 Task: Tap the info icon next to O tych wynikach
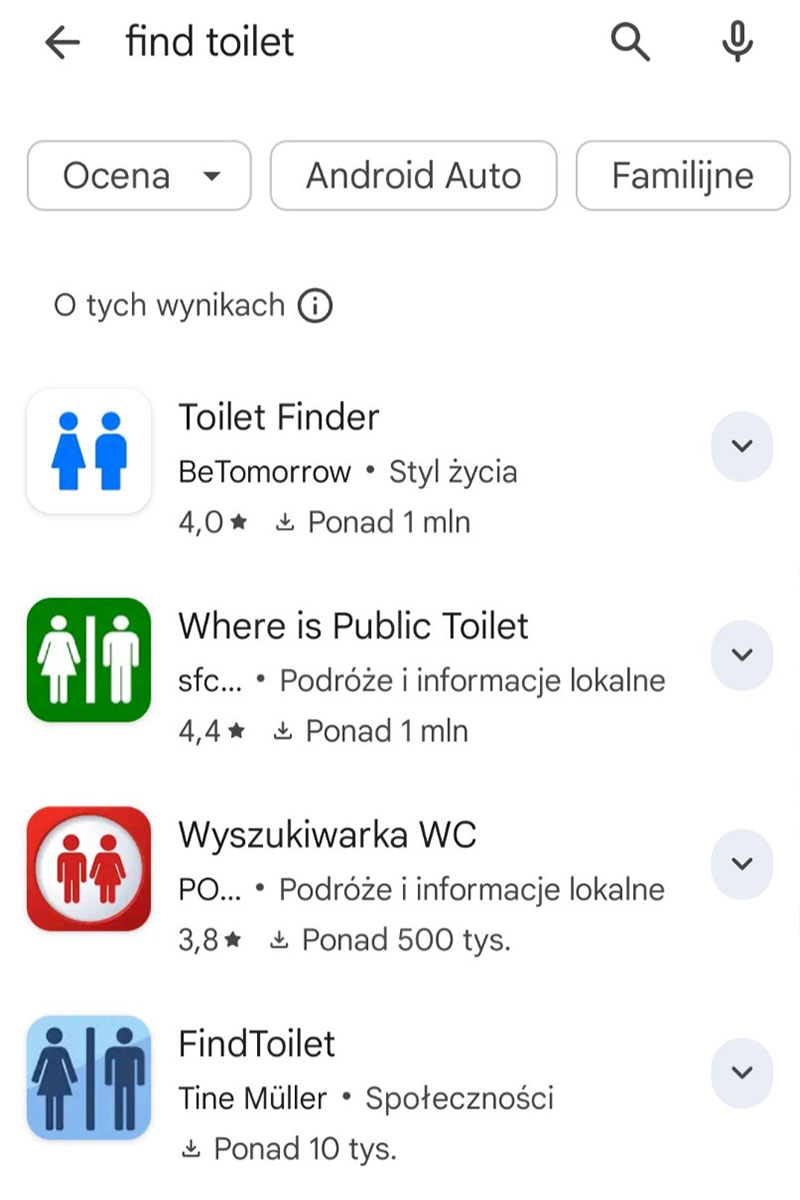[x=313, y=305]
